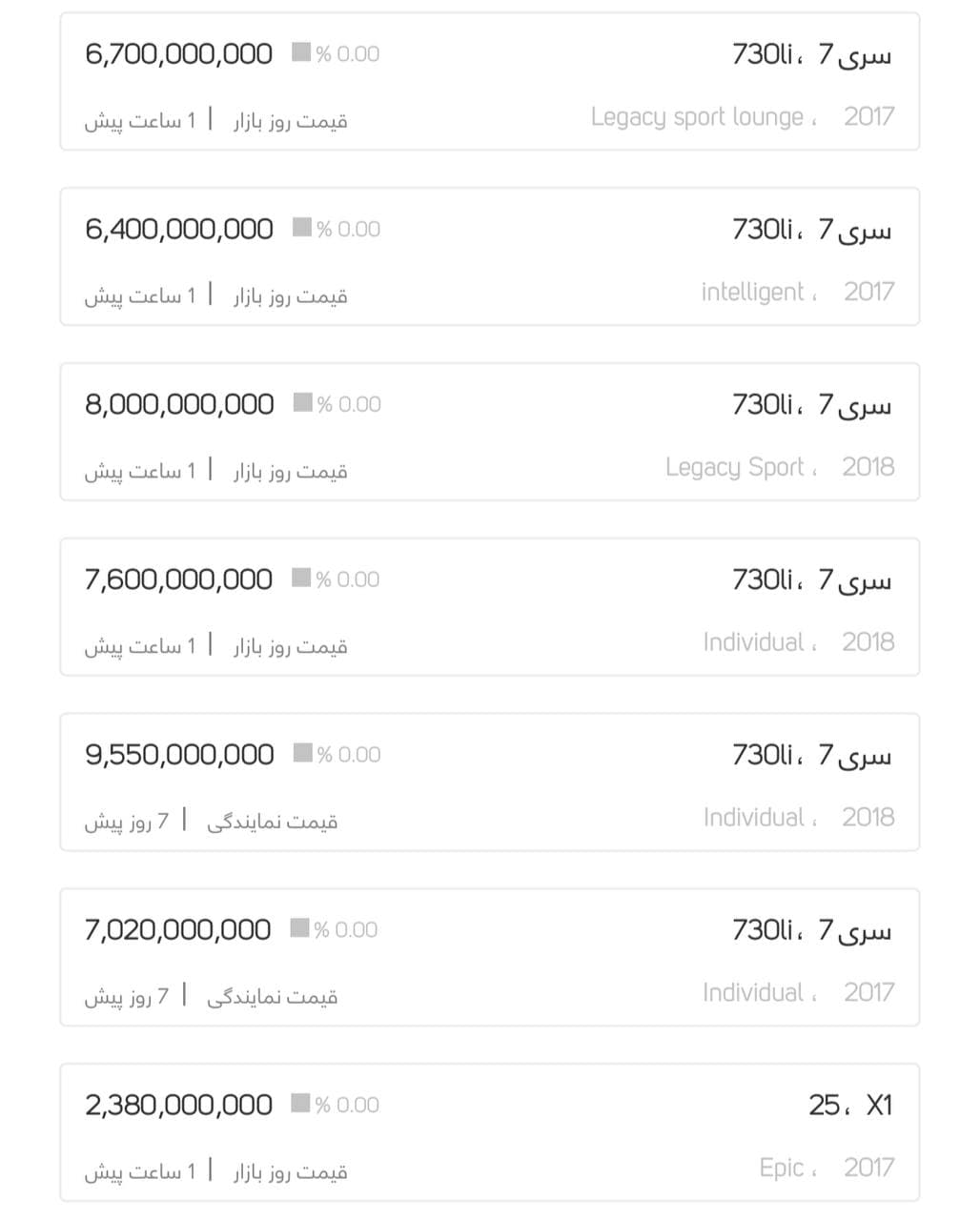The image size is (980, 1220).
Task: Open the 730Li 2017 intelligent price card
Action: (490, 257)
